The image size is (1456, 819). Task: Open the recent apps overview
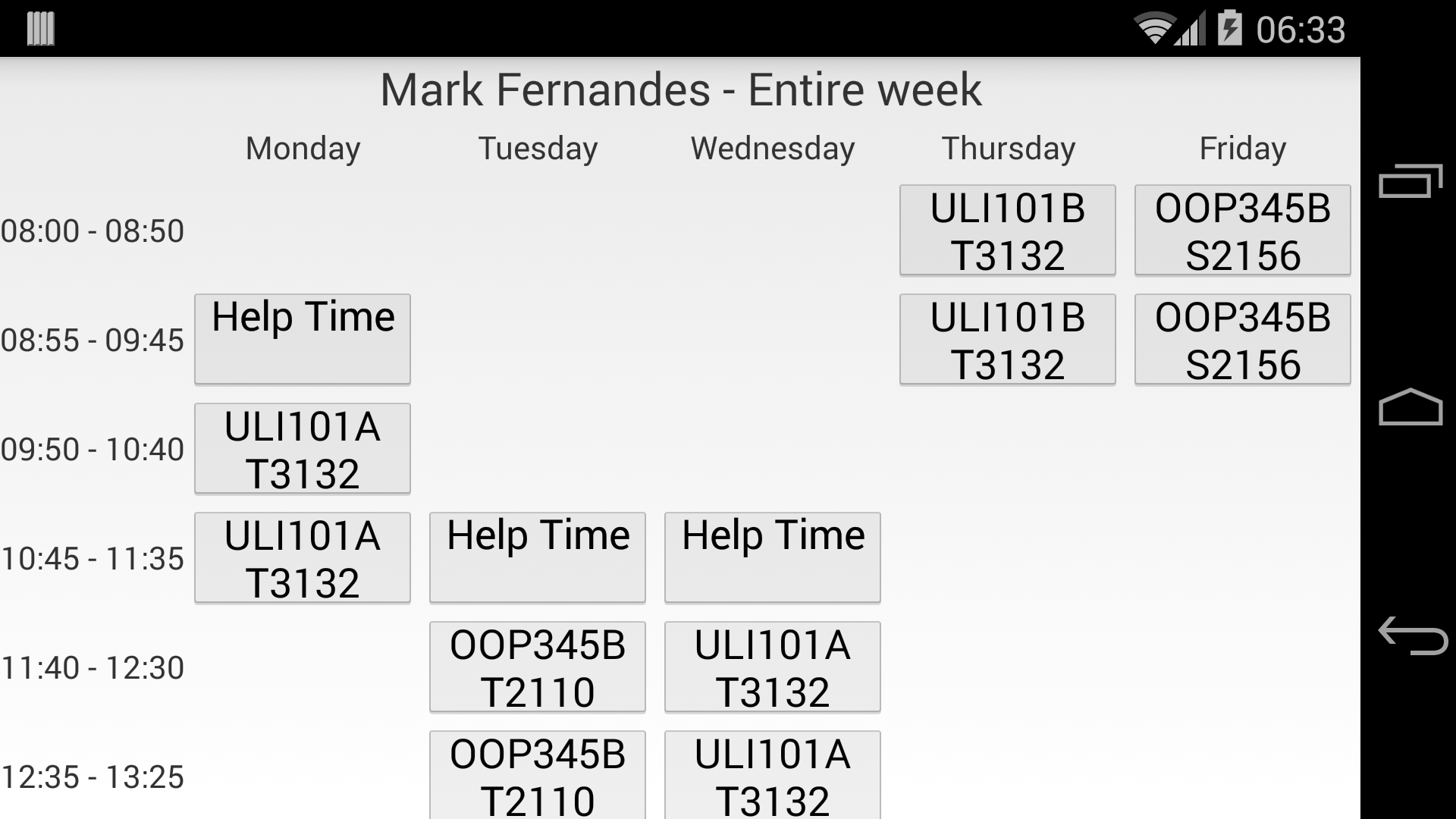(x=1410, y=180)
